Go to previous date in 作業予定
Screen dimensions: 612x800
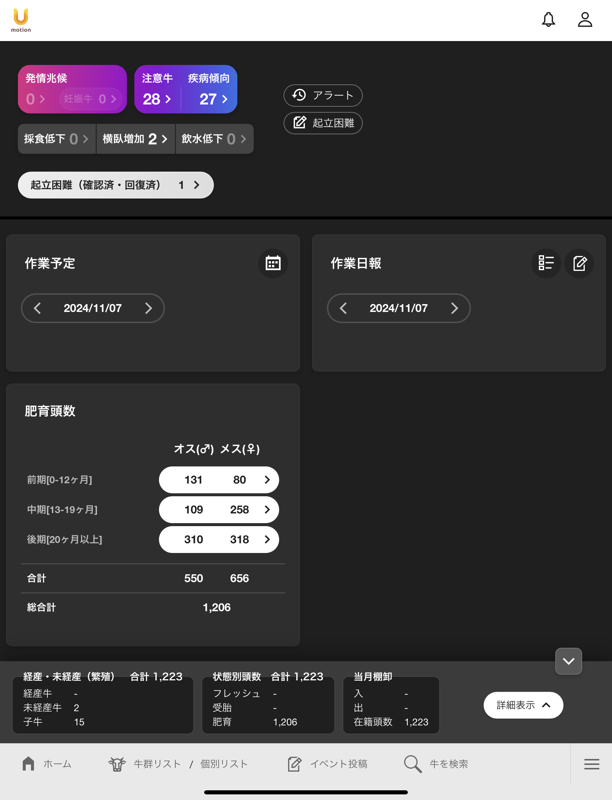click(x=38, y=308)
